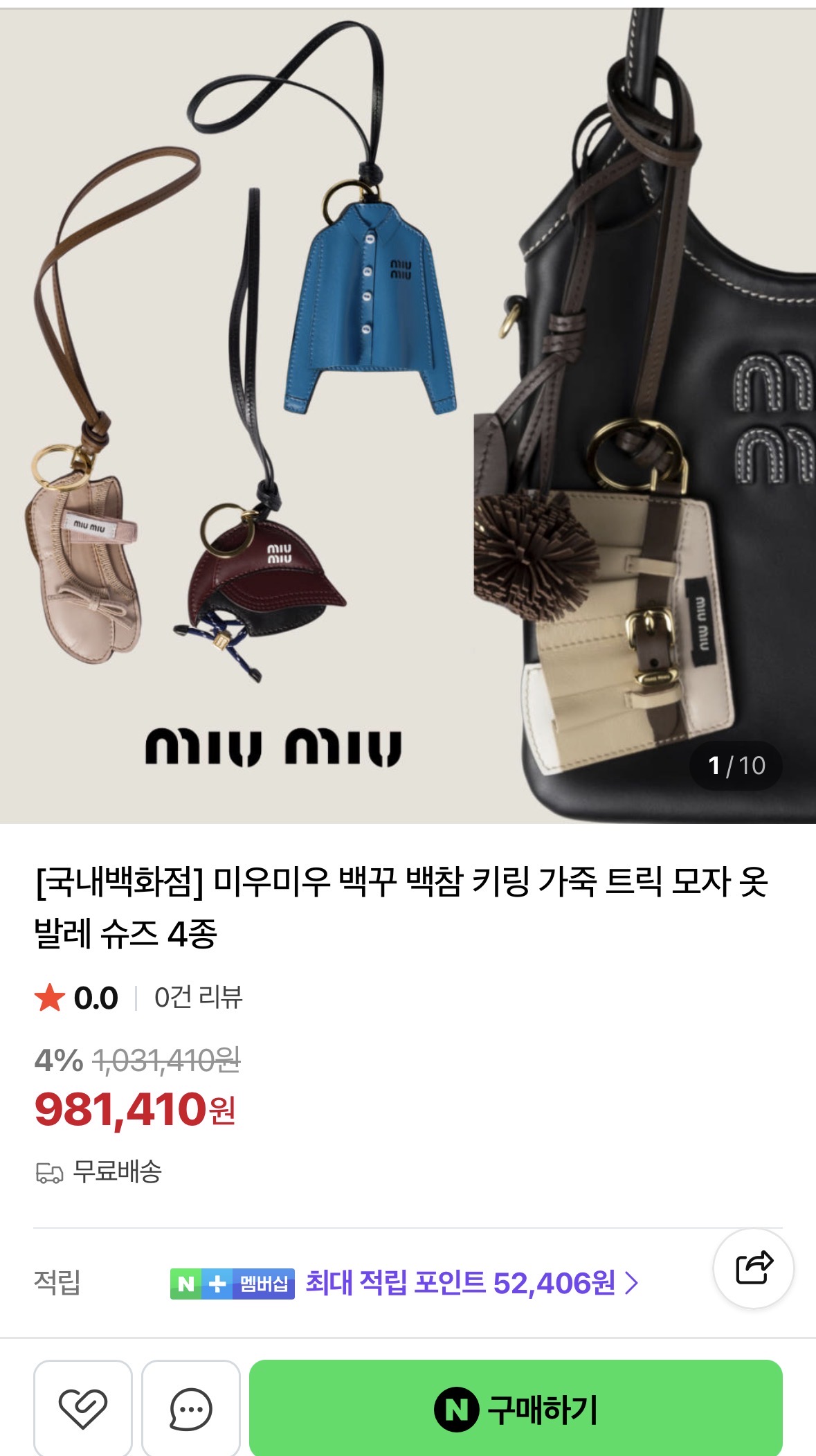Screen dimensions: 816x1456
Task: Share this Miu Miu keyring product
Action: click(753, 1268)
